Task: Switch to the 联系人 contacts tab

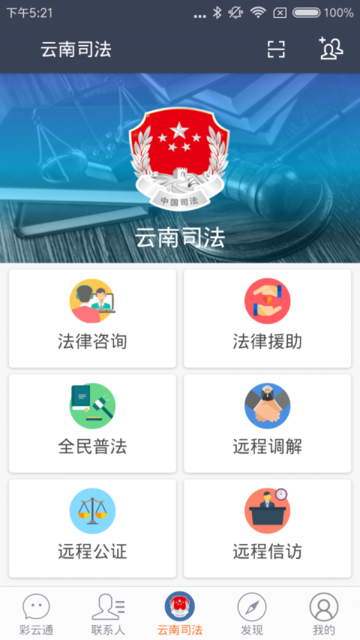Action: pos(108,614)
